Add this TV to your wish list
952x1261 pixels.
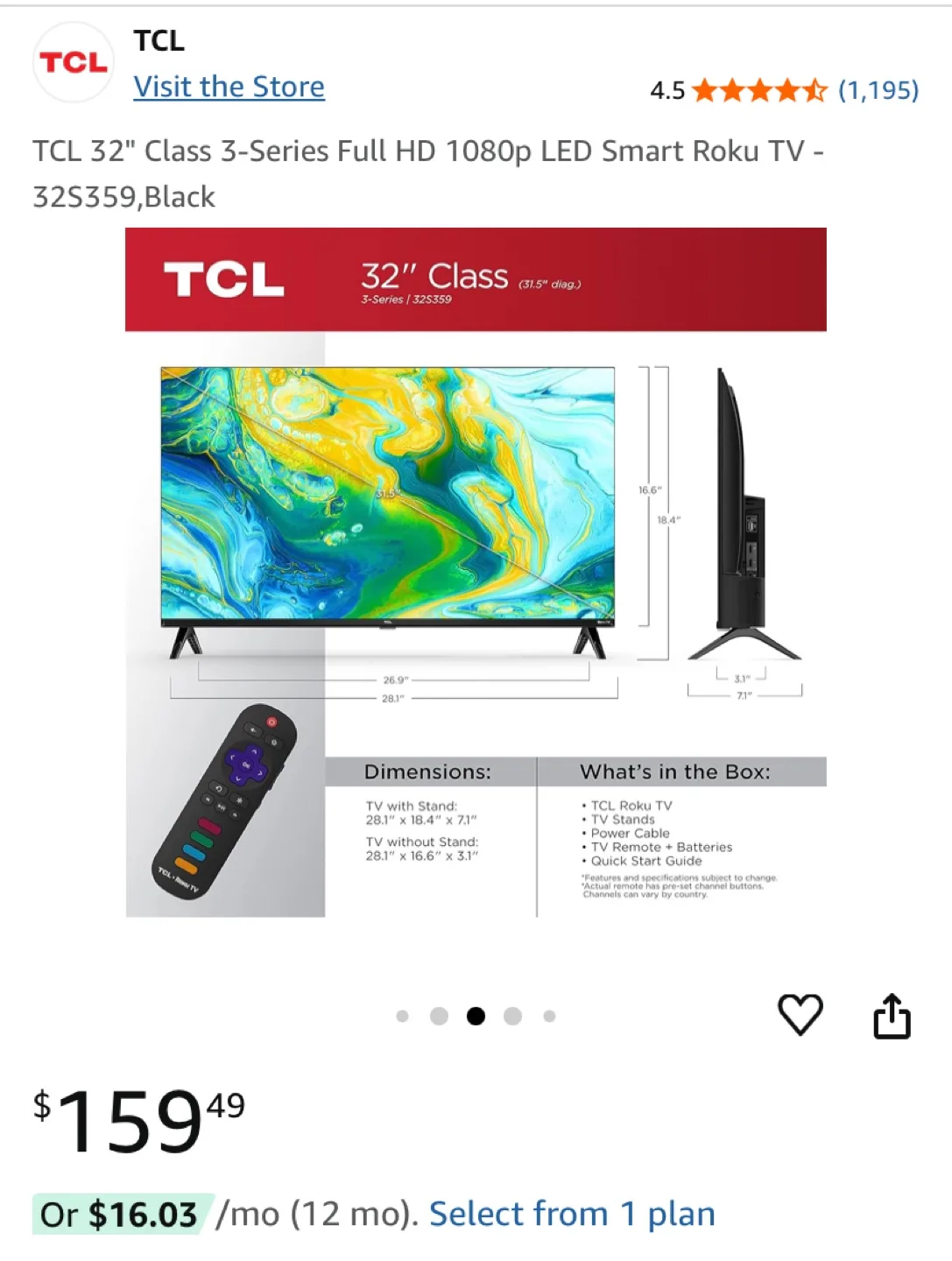tap(800, 1015)
